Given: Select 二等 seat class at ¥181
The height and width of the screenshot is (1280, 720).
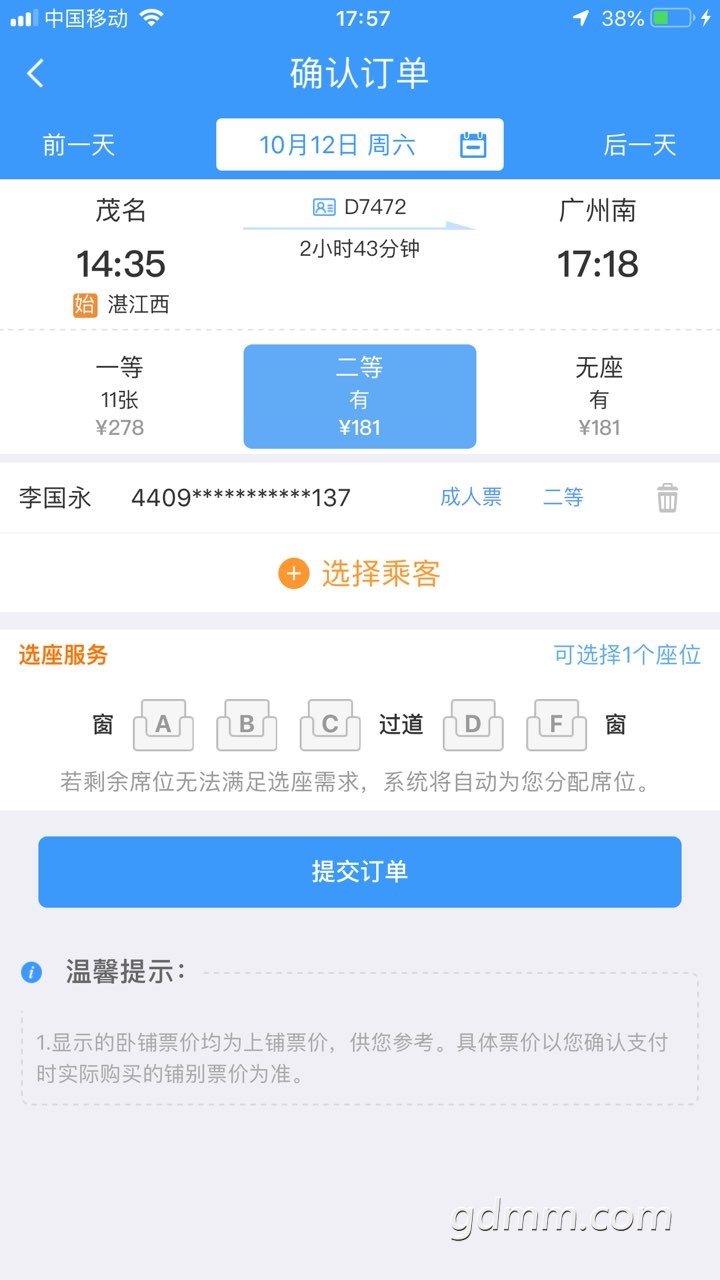Looking at the screenshot, I should pos(360,397).
